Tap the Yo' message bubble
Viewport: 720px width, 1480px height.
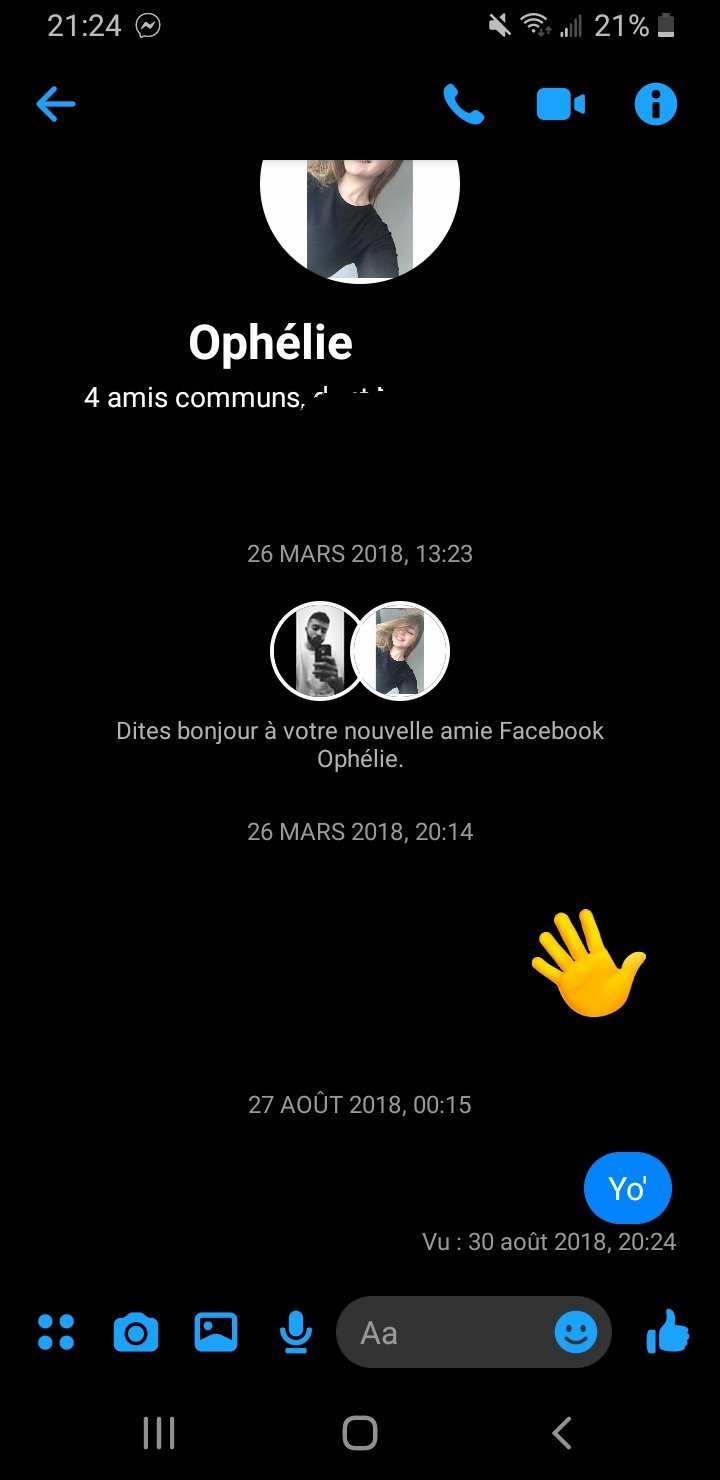coord(628,1188)
